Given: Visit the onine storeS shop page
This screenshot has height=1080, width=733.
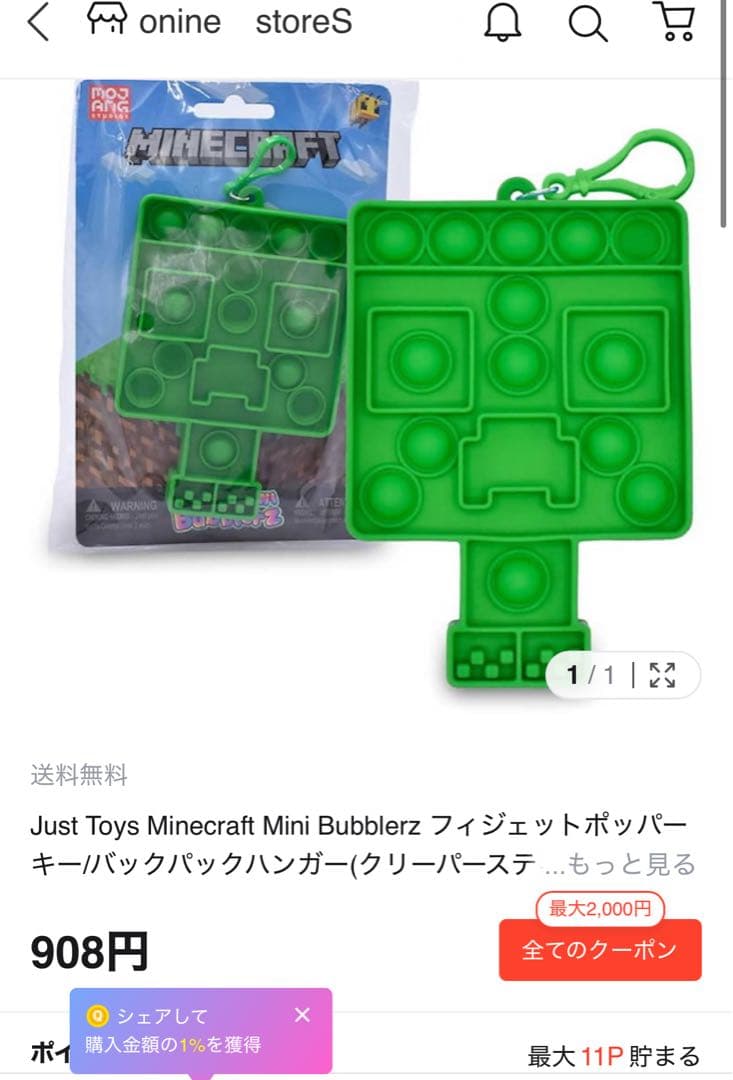Looking at the screenshot, I should (x=220, y=22).
